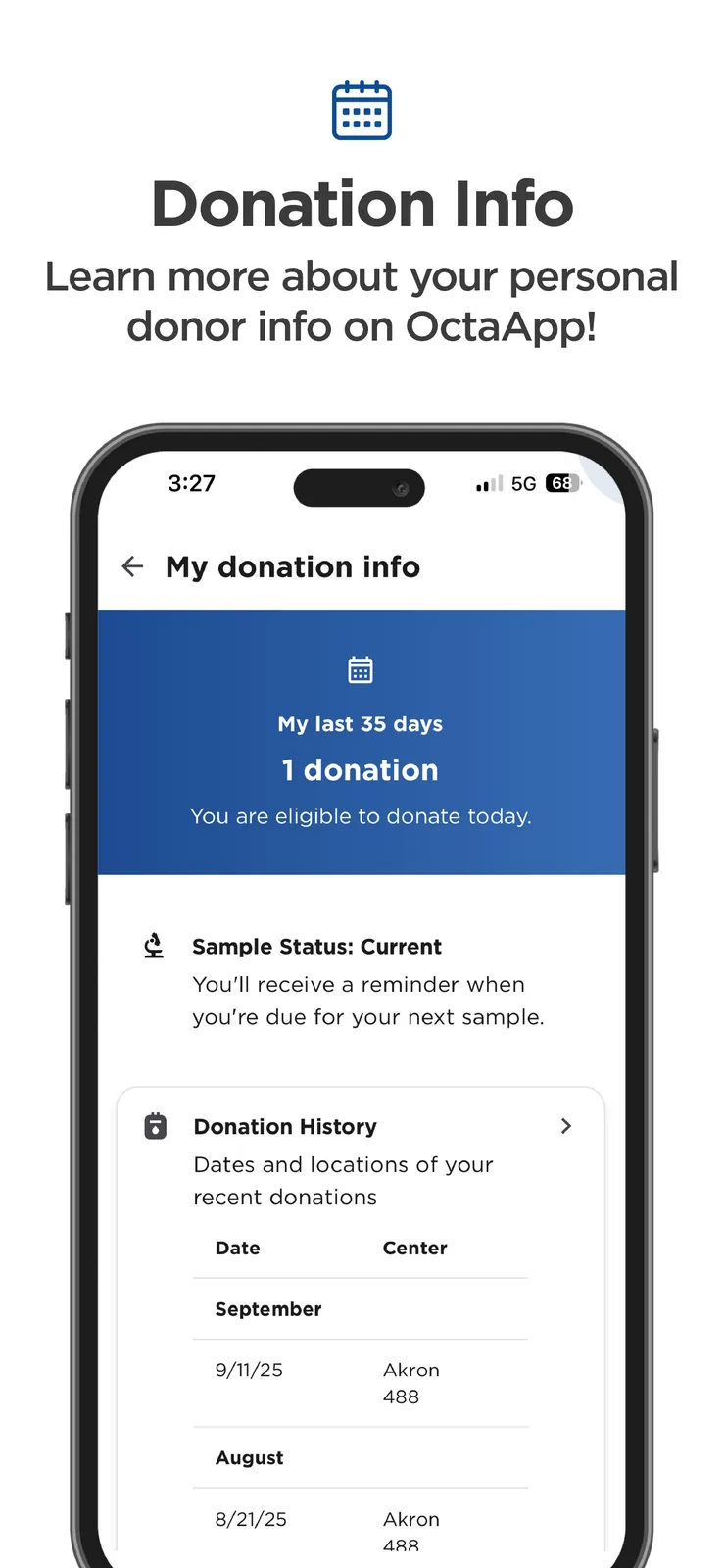Tap the time display in the status bar
The width and height of the screenshot is (724, 1568).
tap(192, 483)
